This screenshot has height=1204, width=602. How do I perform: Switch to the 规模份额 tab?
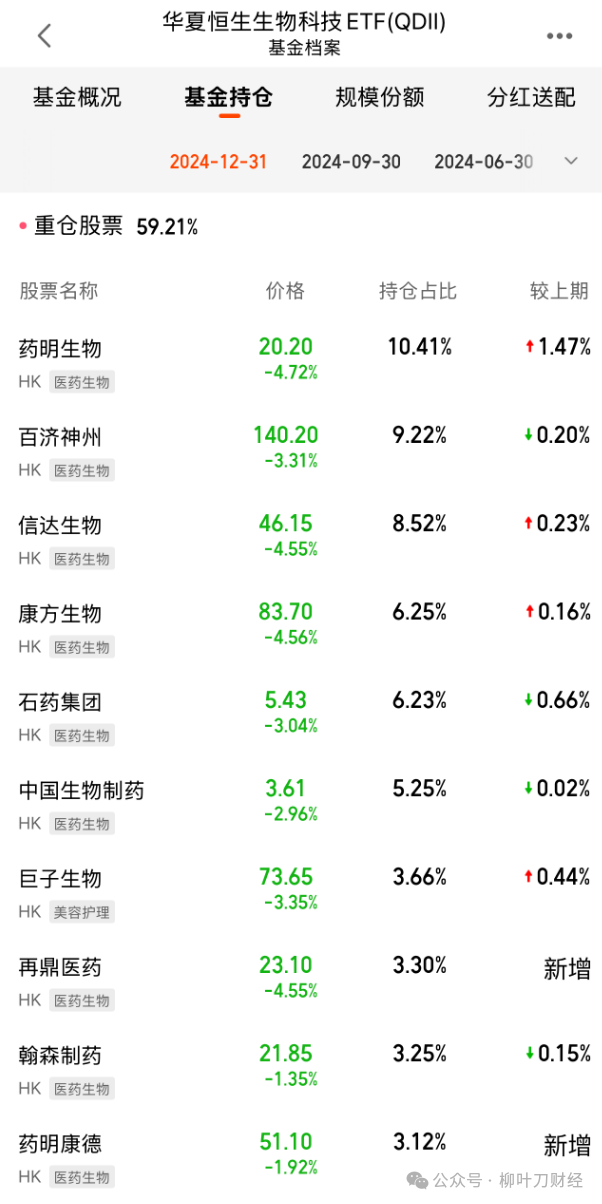tap(380, 97)
